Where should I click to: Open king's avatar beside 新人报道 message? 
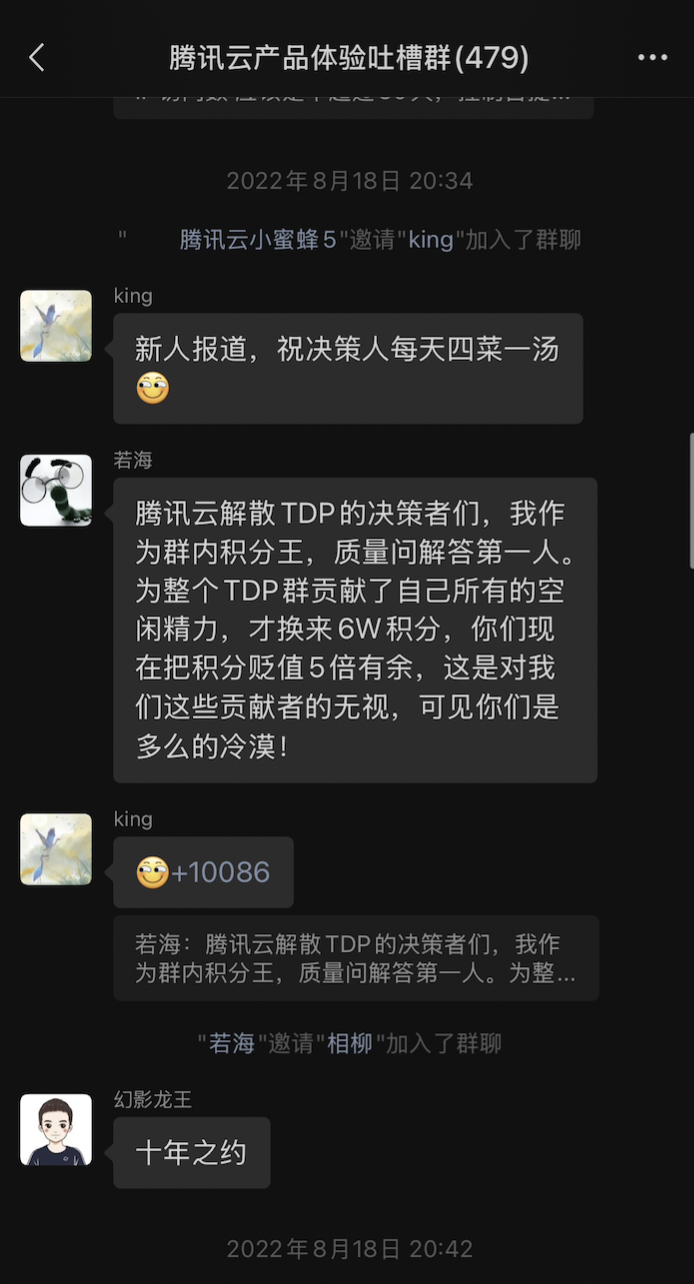point(56,326)
